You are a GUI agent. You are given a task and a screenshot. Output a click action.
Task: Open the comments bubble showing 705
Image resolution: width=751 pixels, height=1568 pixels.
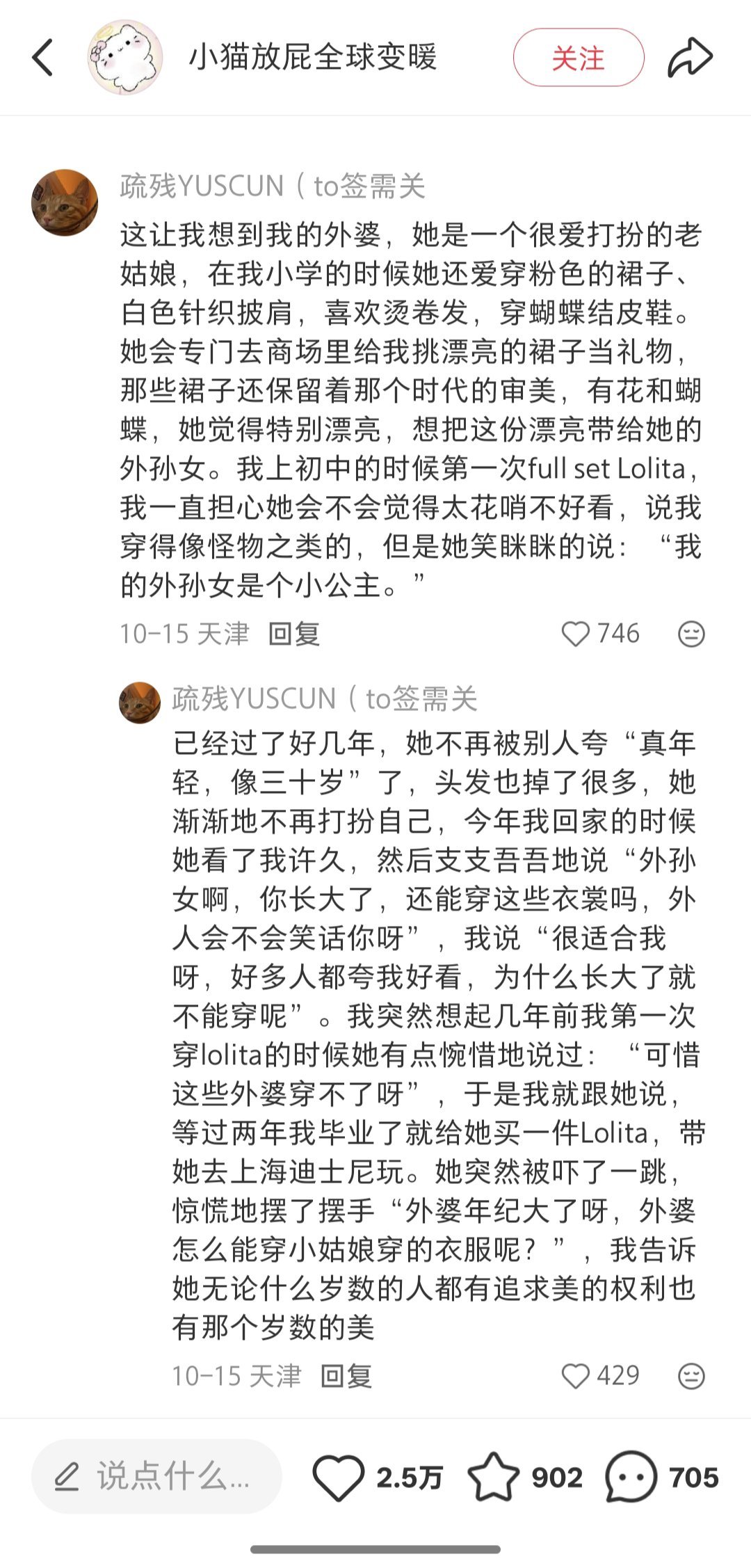pos(630,1477)
